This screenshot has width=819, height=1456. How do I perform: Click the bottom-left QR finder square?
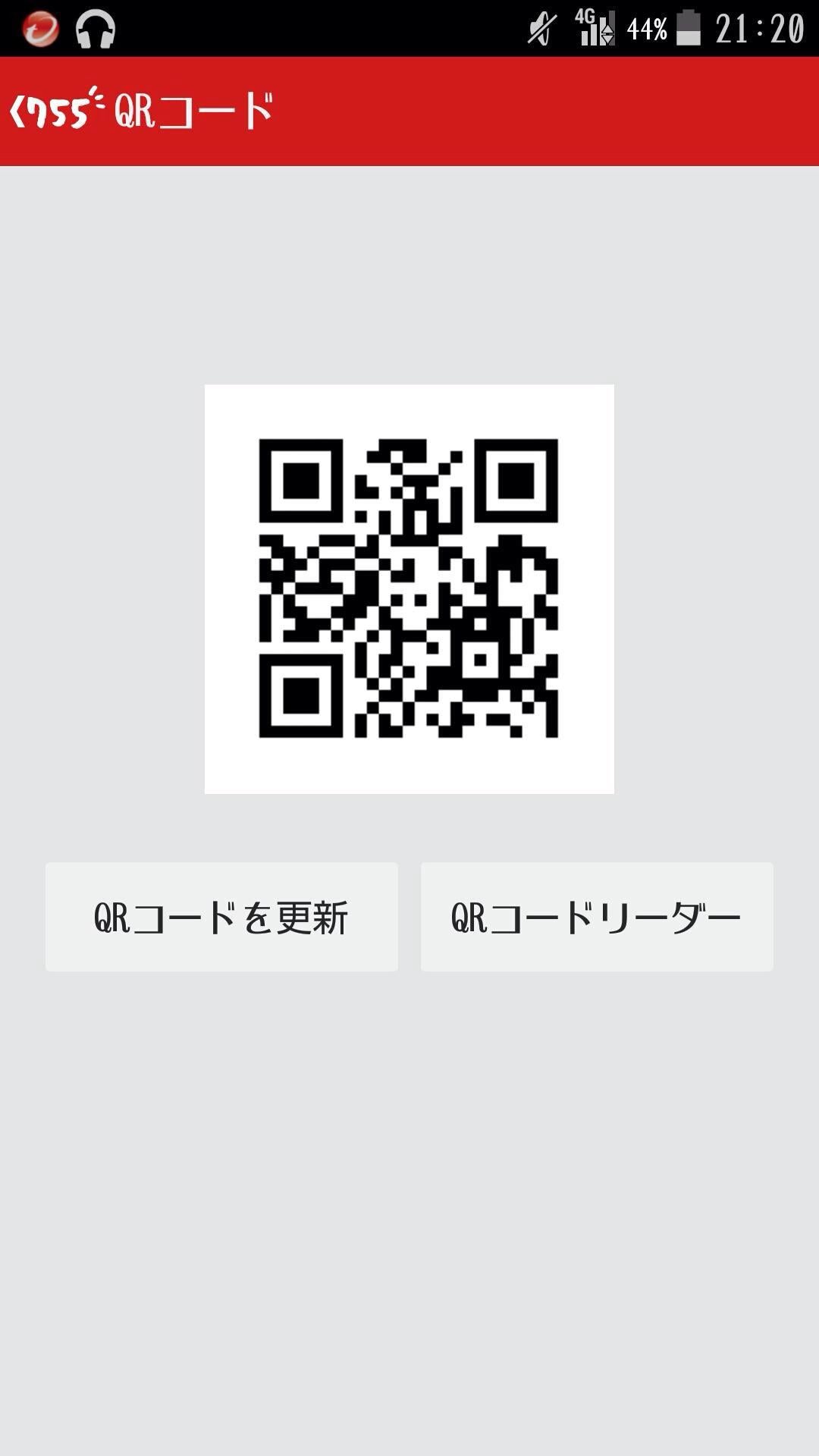302,696
